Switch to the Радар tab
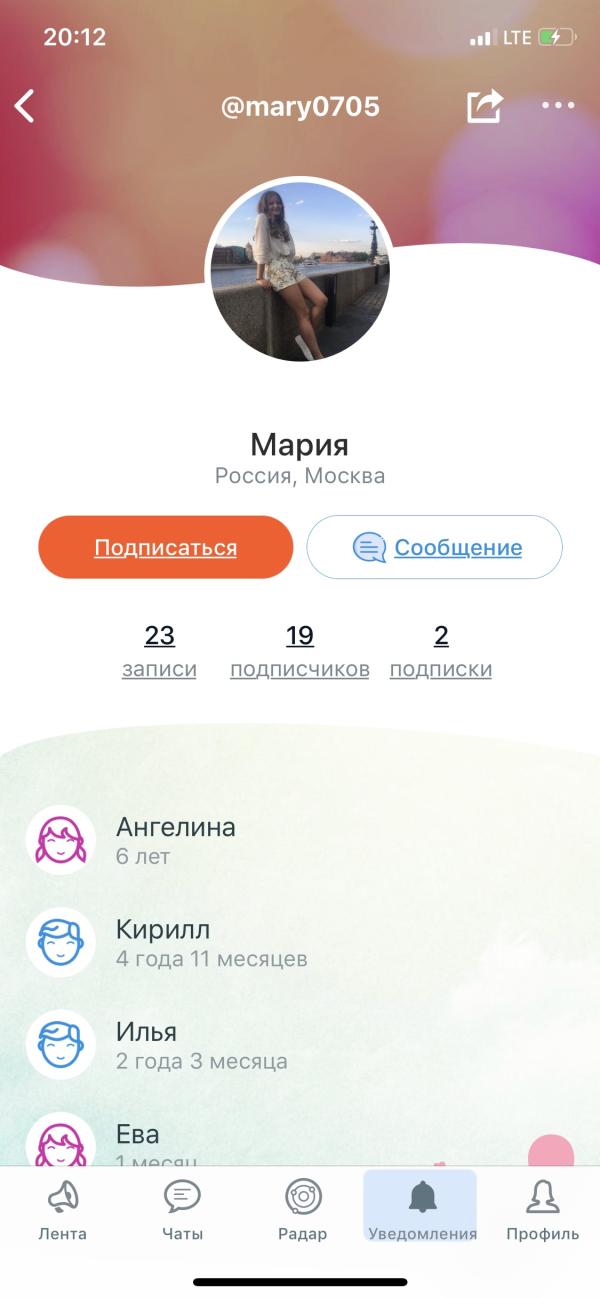This screenshot has height=1298, width=600. (302, 1208)
